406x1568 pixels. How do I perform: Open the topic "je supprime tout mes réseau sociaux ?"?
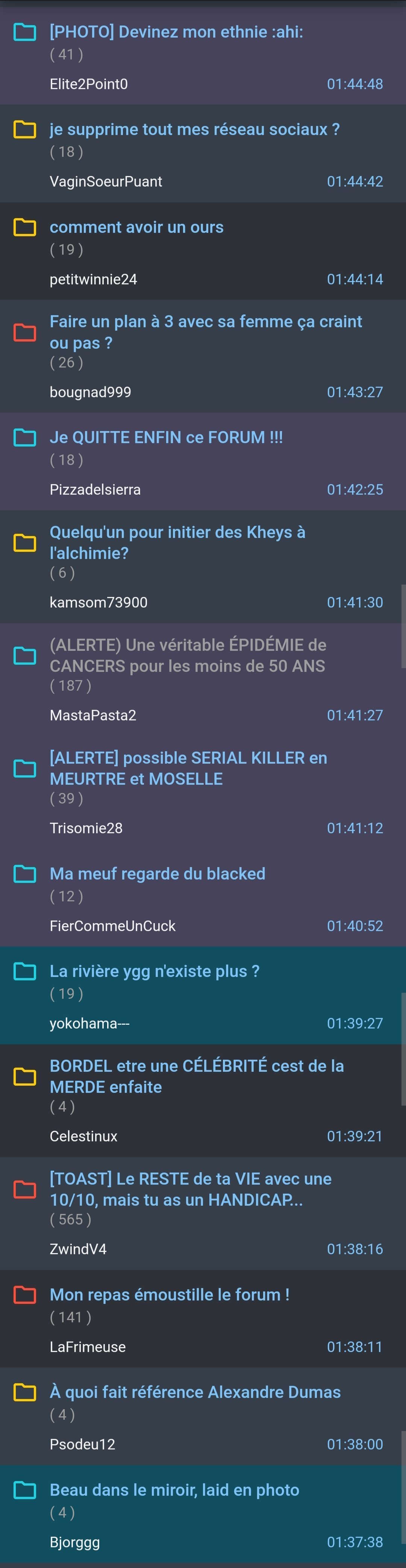coord(195,130)
